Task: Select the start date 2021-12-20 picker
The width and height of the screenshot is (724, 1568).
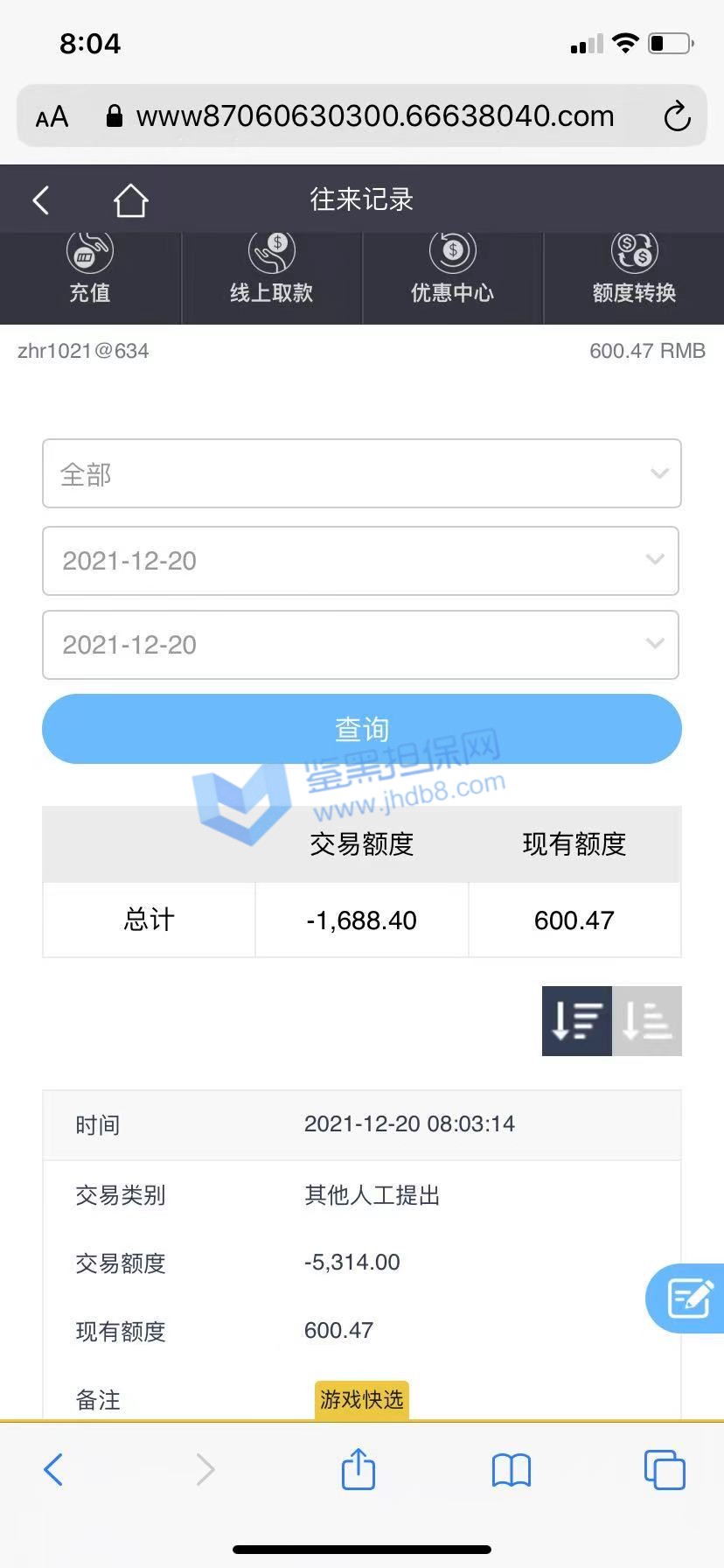Action: (x=360, y=561)
